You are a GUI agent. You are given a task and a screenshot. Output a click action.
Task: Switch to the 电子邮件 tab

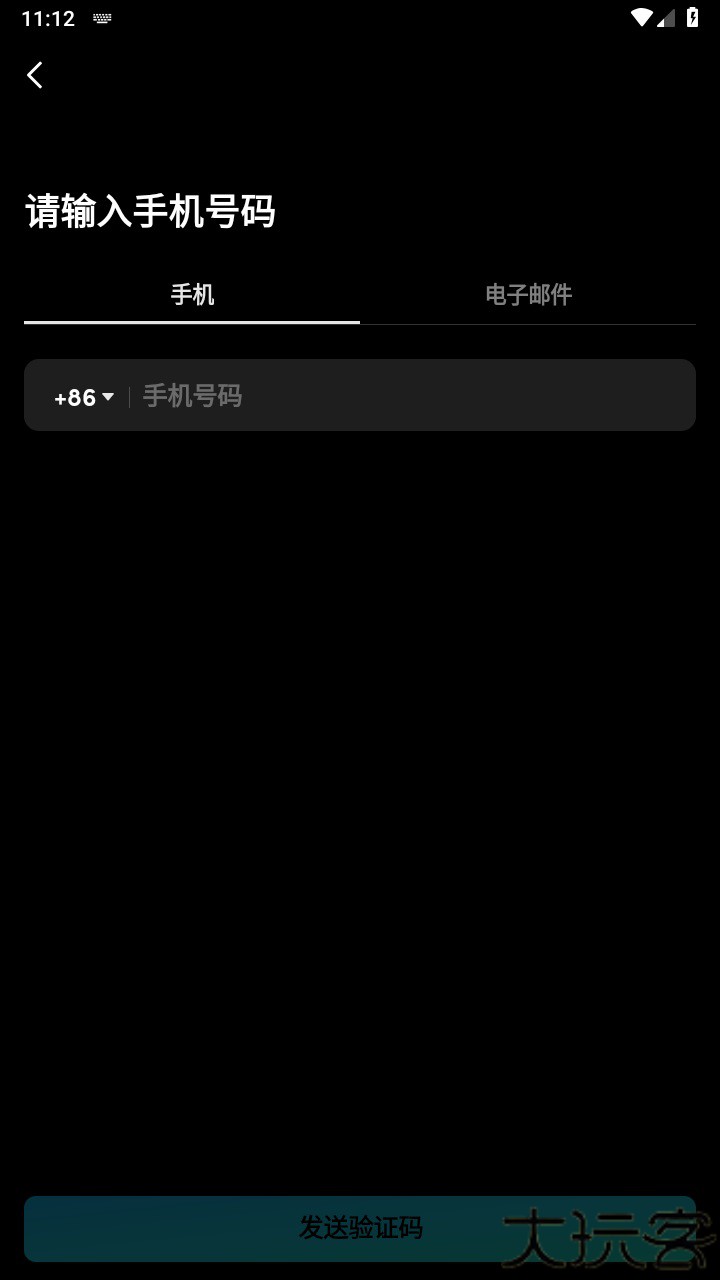click(529, 294)
